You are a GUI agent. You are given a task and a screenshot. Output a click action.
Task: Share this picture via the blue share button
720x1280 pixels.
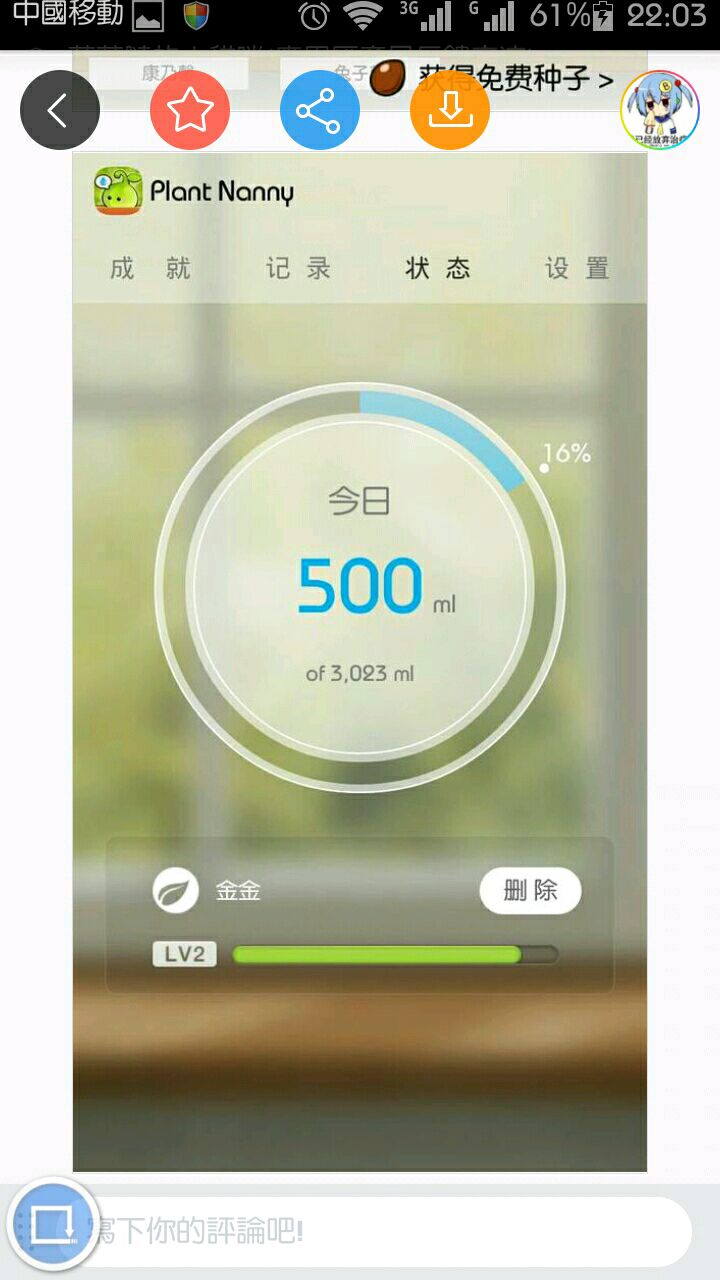(x=320, y=110)
